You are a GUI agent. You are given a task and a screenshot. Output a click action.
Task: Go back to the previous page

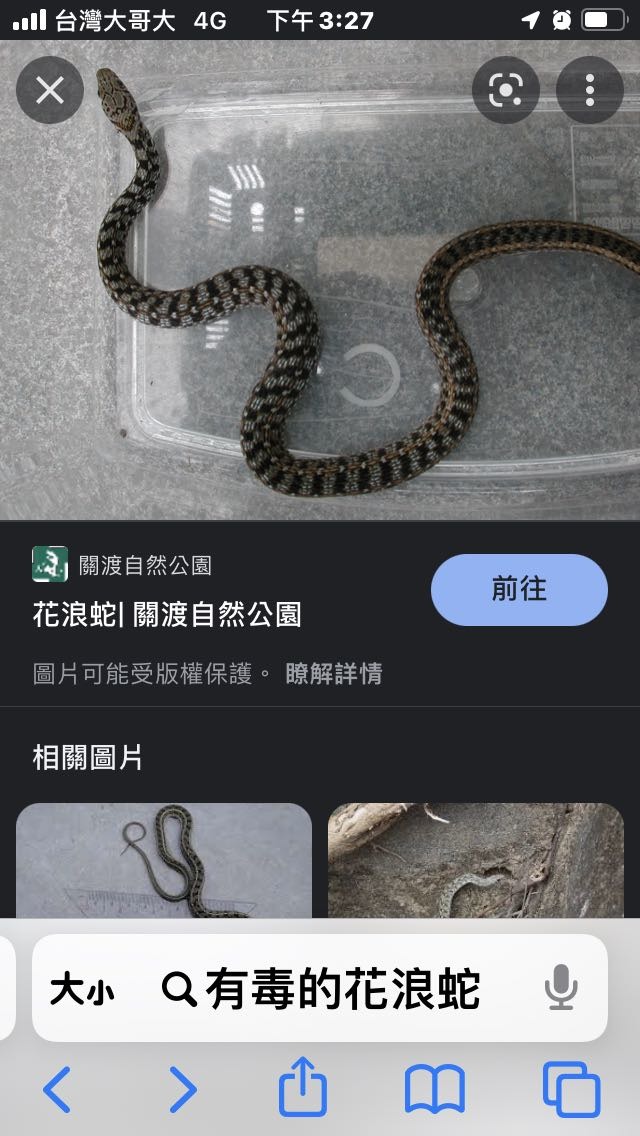[x=57, y=1089]
